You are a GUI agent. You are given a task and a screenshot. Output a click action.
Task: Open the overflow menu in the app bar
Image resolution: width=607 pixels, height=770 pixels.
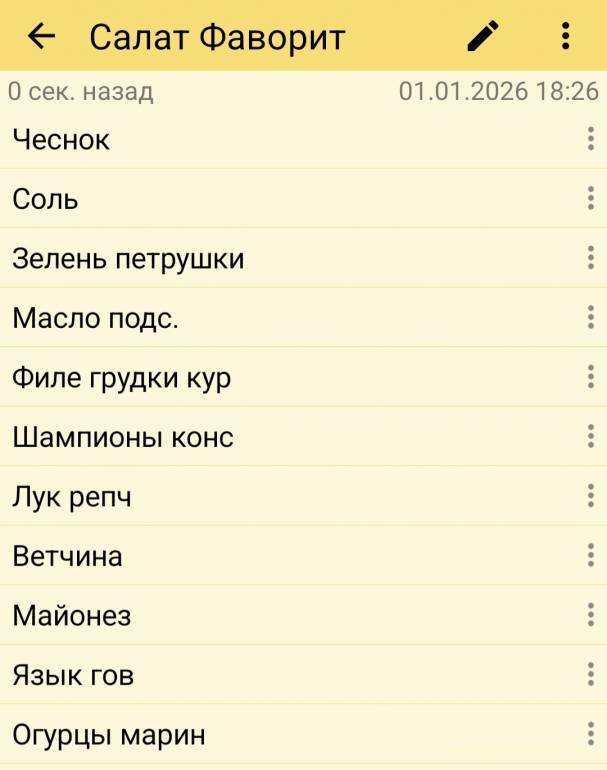coord(565,37)
